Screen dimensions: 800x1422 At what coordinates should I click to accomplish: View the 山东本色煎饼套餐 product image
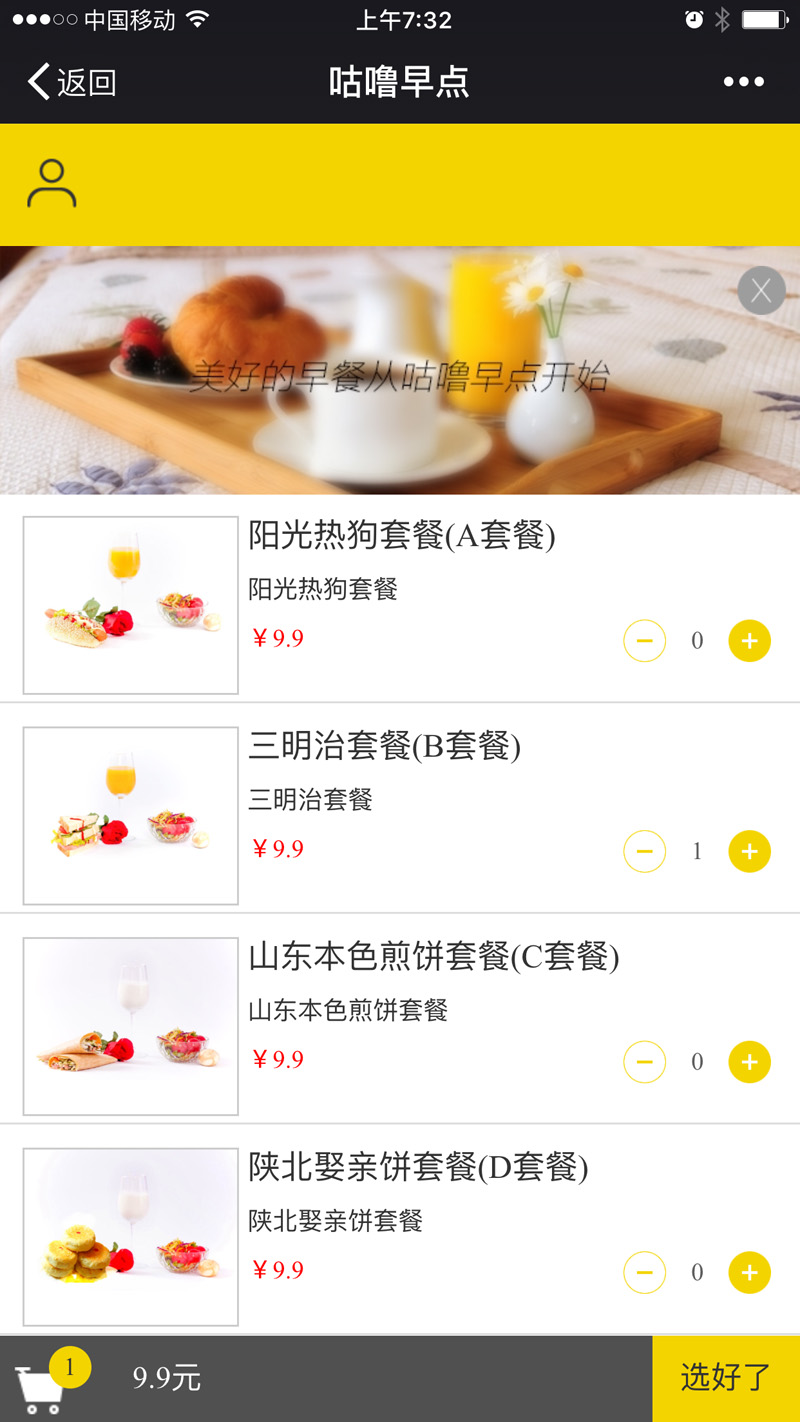point(131,1026)
